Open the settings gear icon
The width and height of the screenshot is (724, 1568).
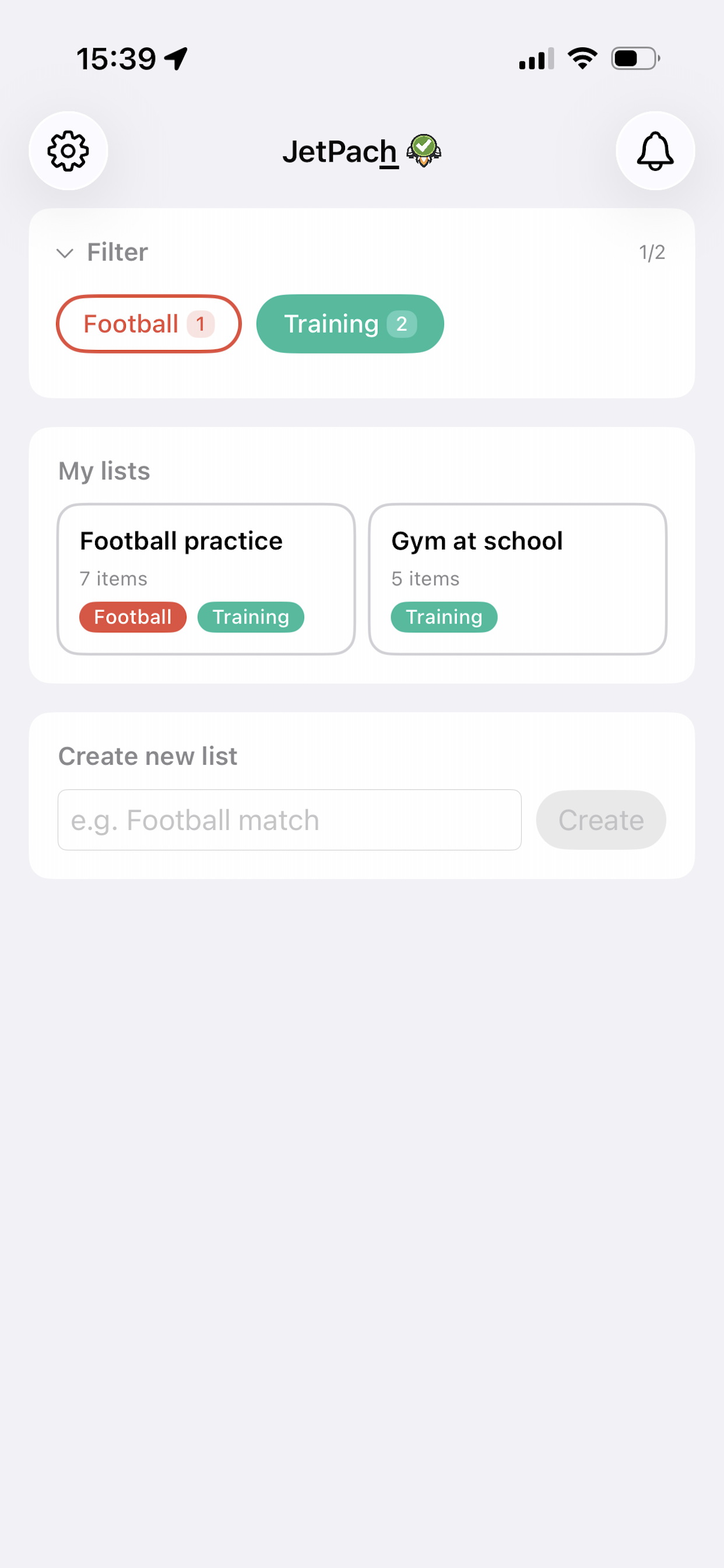[68, 150]
